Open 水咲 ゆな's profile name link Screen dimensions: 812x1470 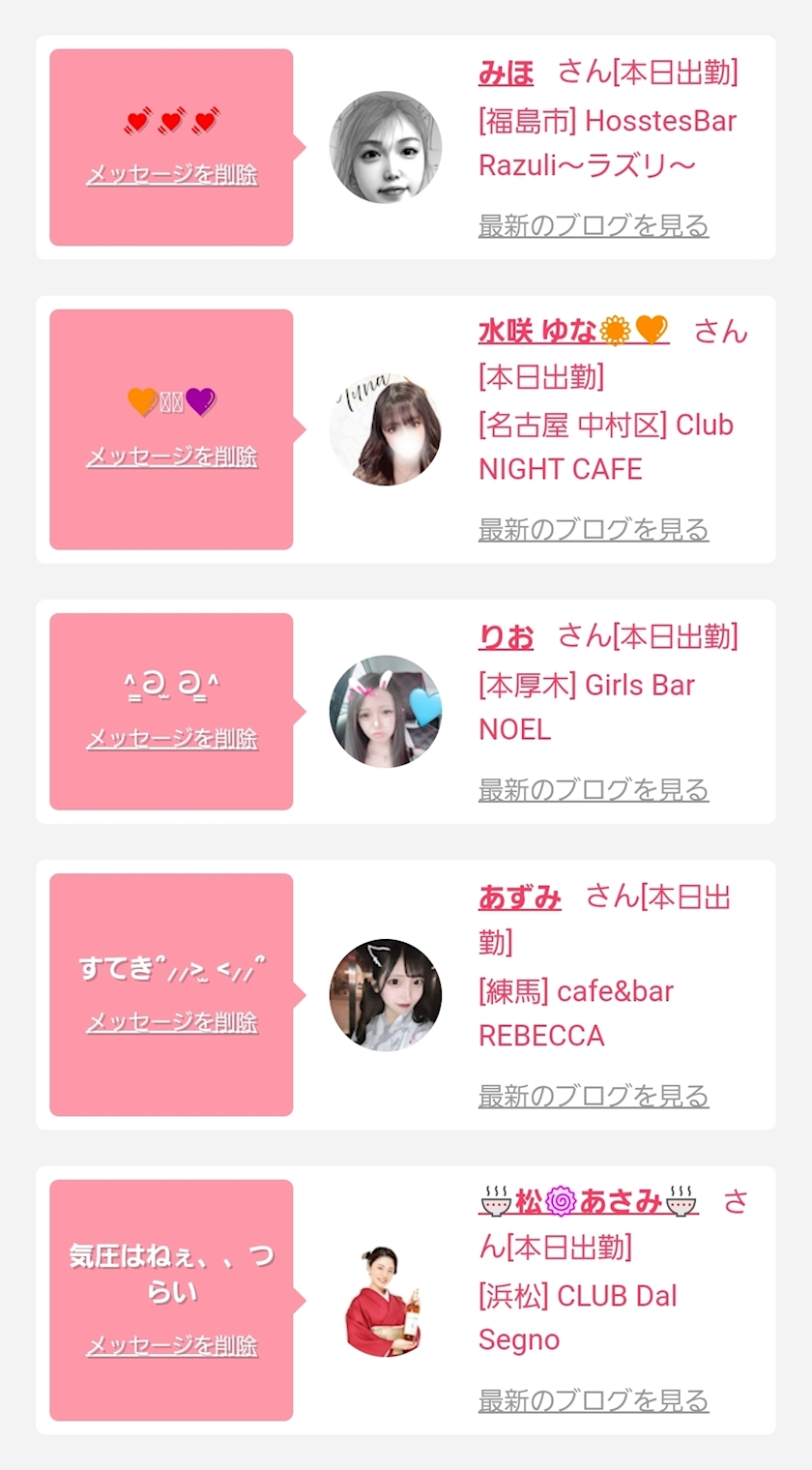click(x=573, y=331)
